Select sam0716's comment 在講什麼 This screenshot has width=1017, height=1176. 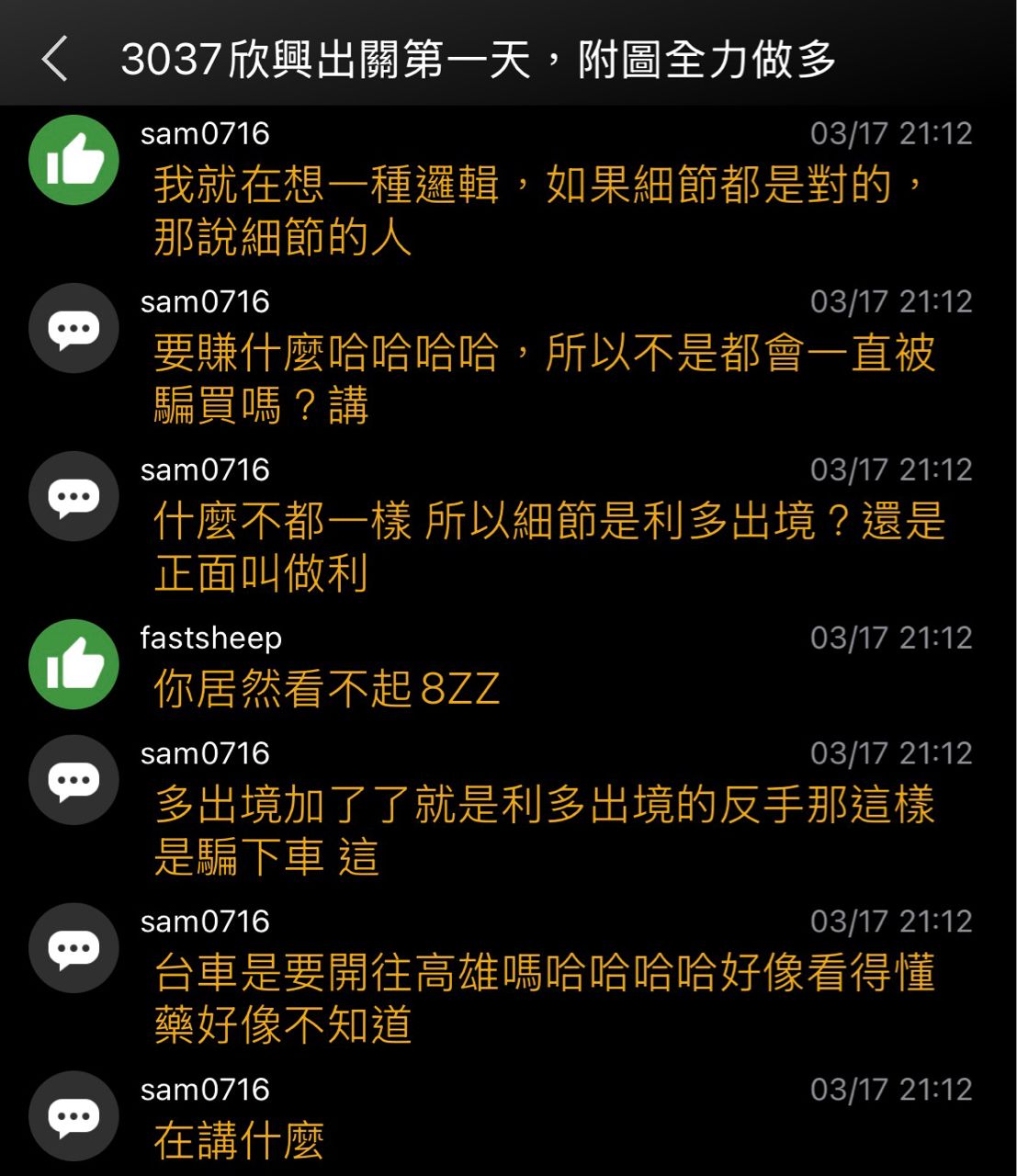[x=239, y=1141]
